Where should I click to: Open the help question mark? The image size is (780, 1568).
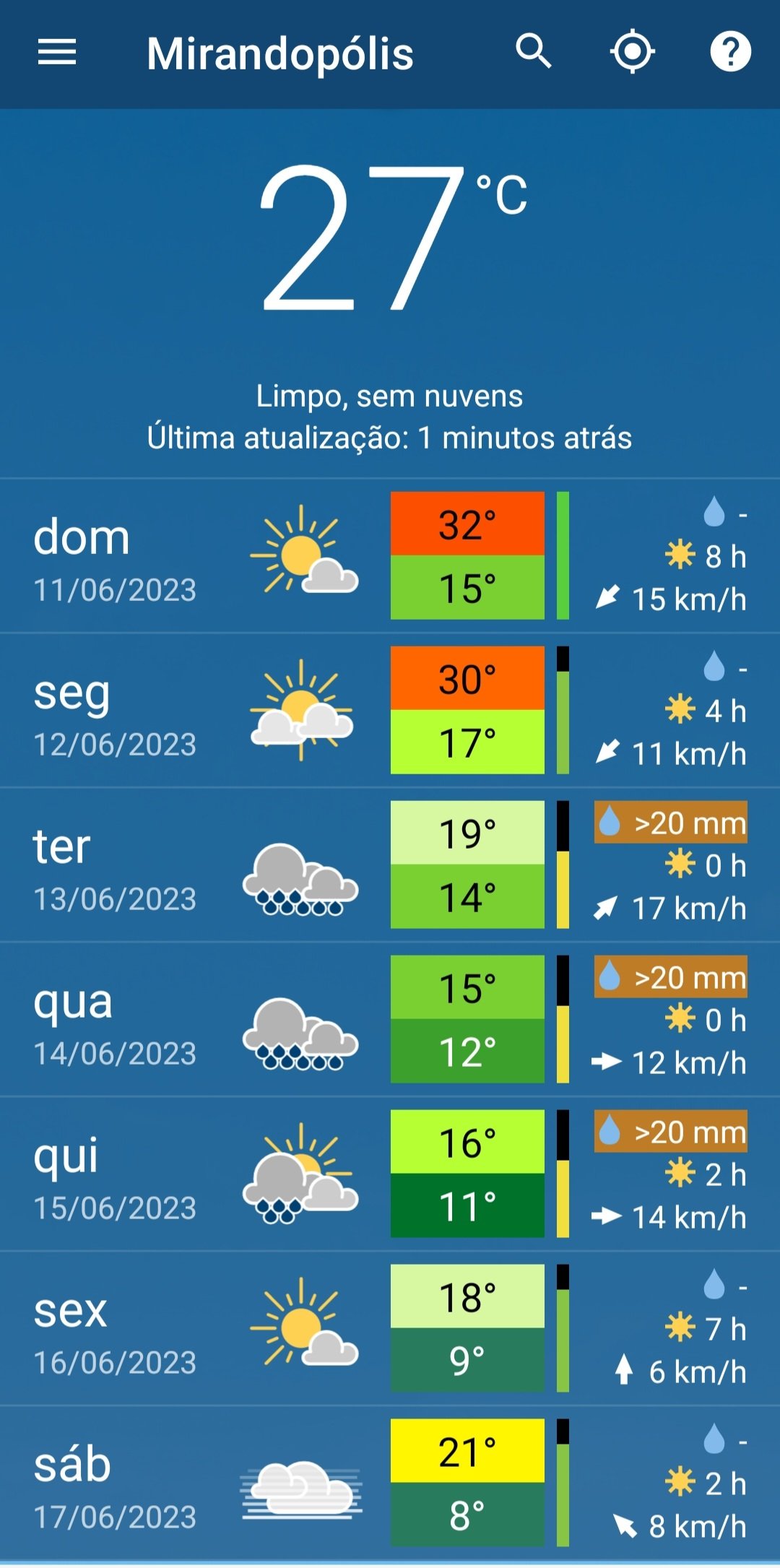point(730,52)
